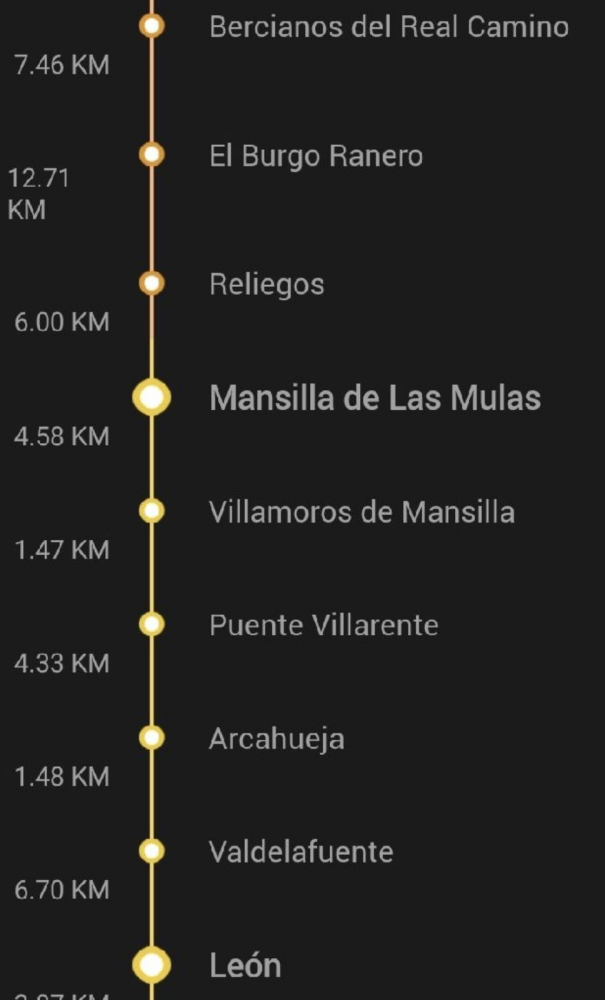Open Bercianos del Real Camino stop
The height and width of the screenshot is (1000, 605).
pos(388,27)
